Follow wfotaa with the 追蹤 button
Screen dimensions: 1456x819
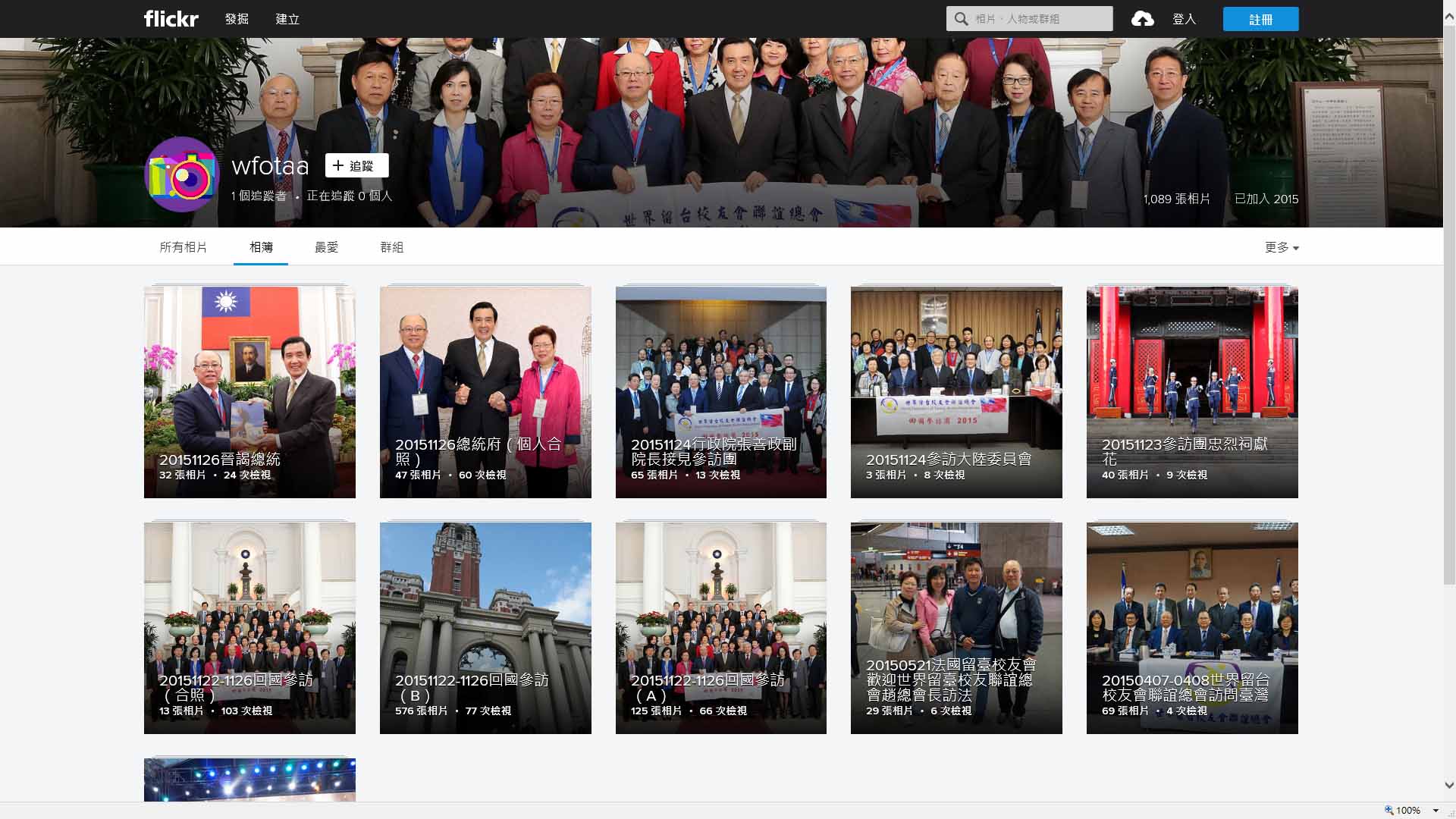(x=356, y=165)
